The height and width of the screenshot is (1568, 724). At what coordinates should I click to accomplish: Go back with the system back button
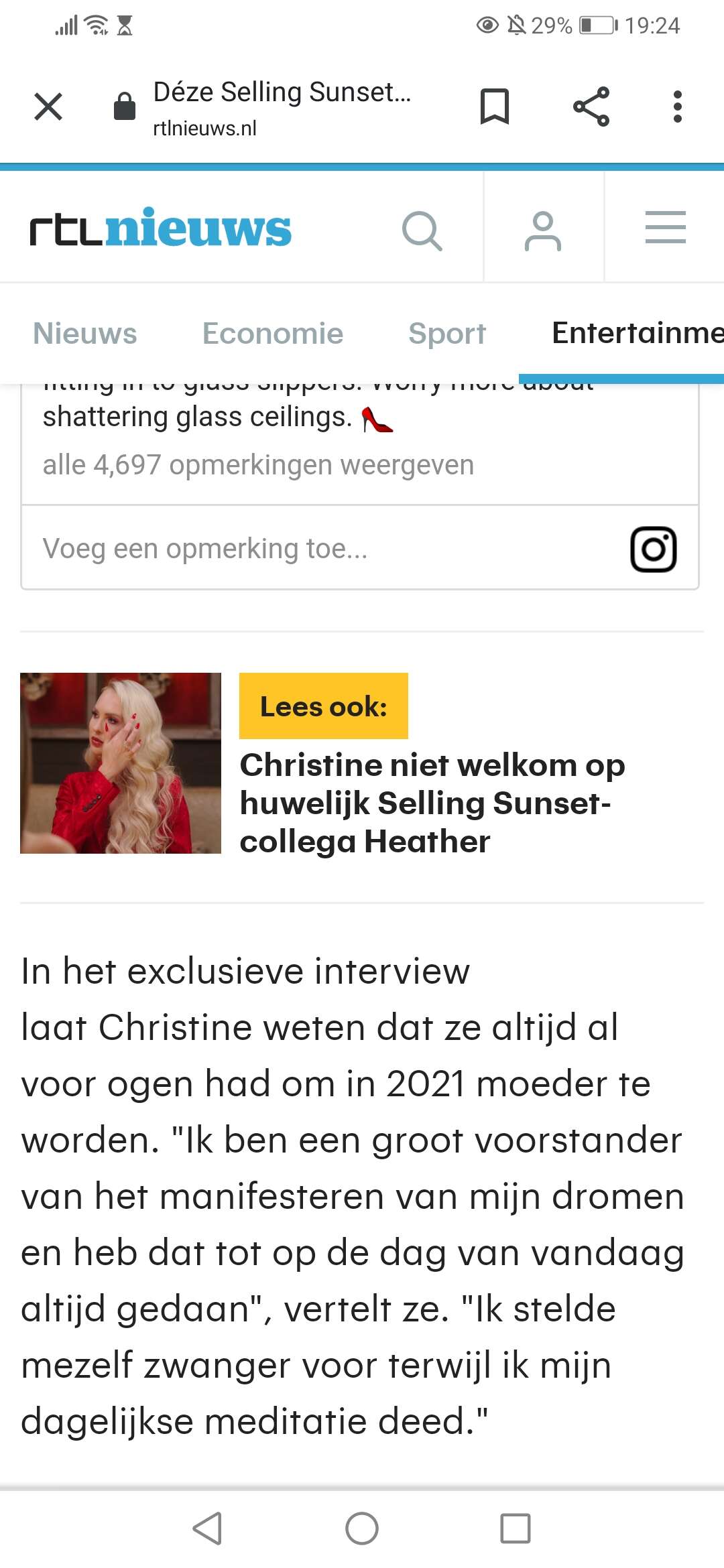[207, 1528]
